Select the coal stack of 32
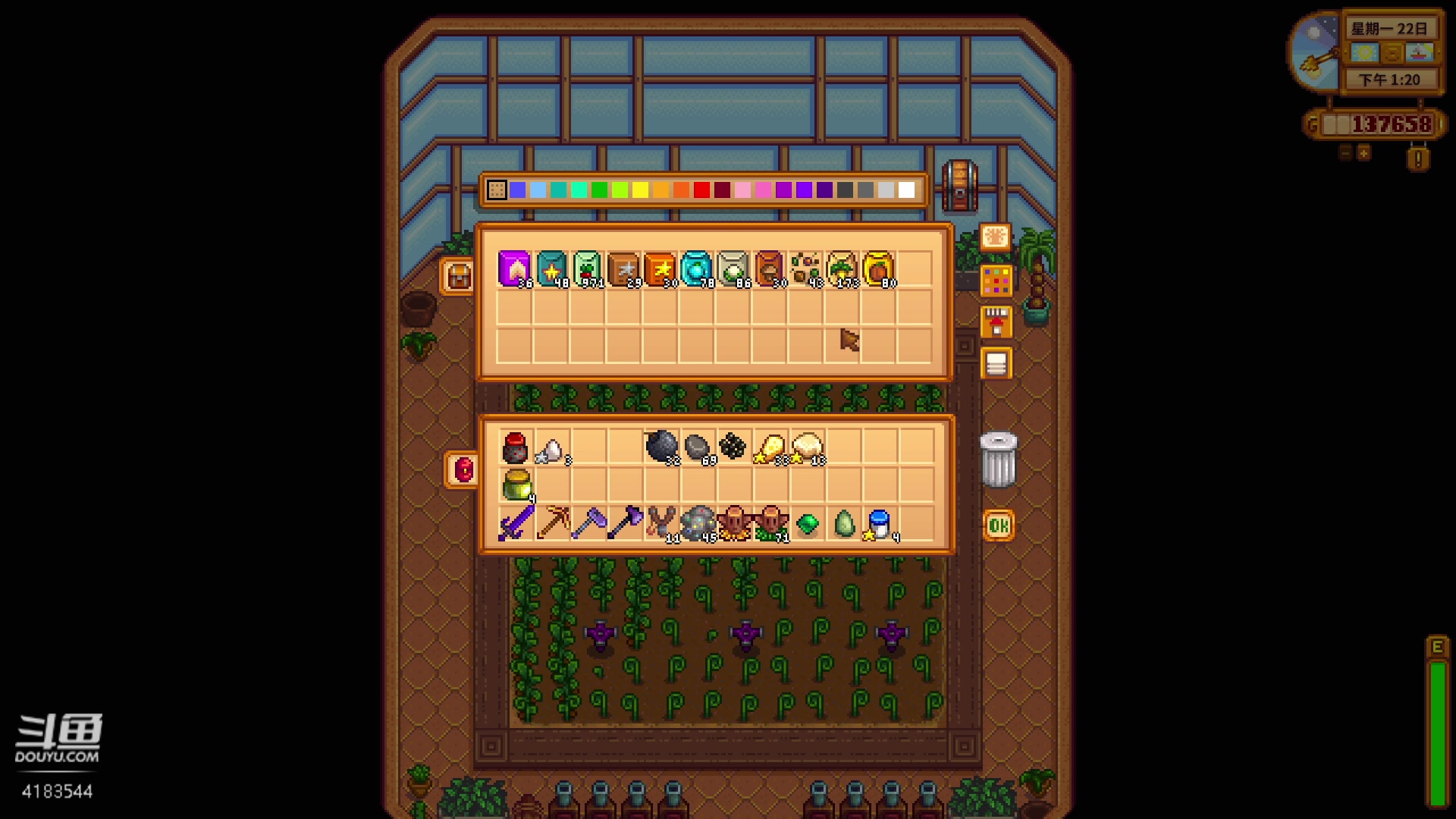Viewport: 1456px width, 819px height. 661,446
